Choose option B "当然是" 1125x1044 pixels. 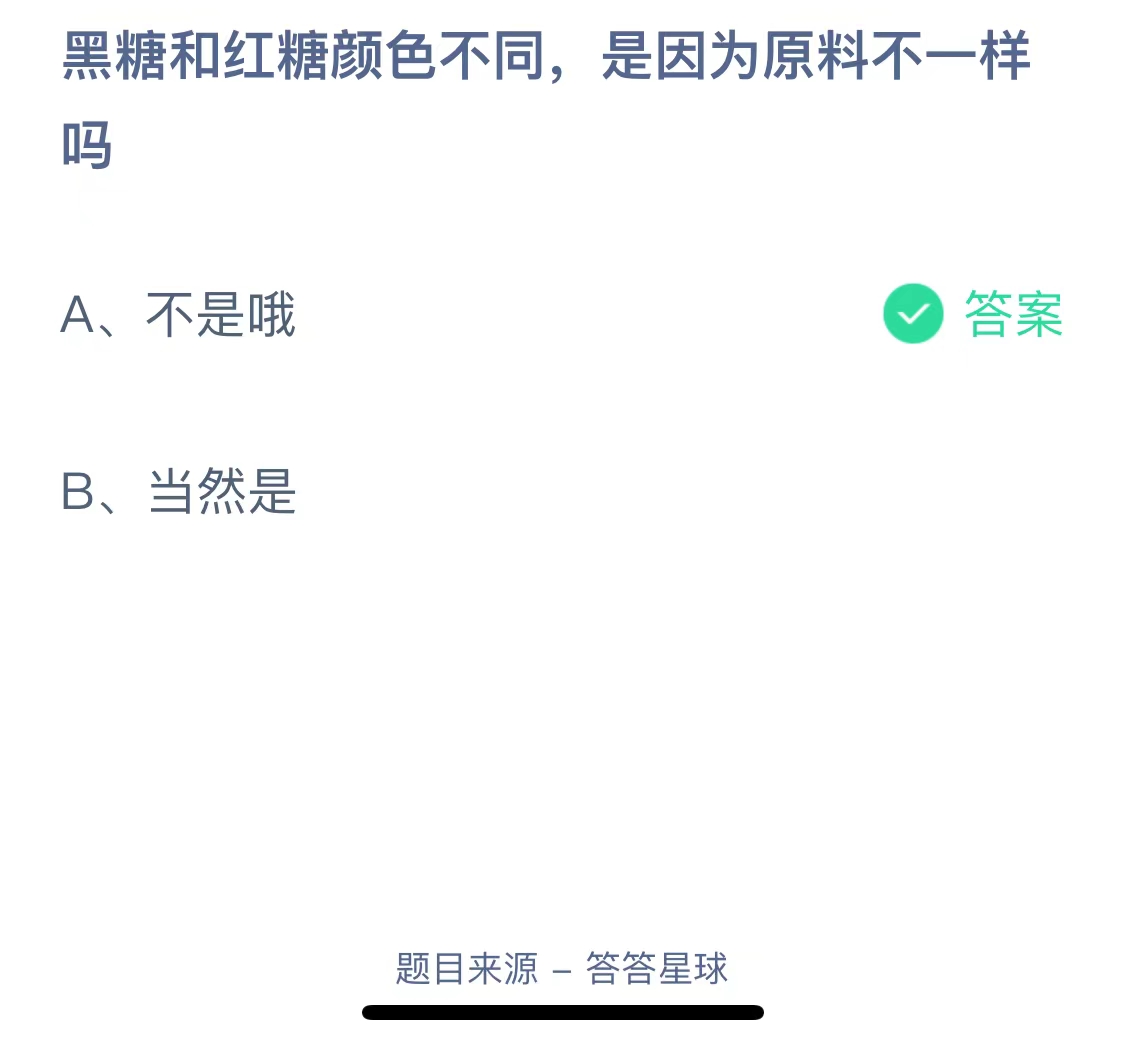click(x=179, y=493)
